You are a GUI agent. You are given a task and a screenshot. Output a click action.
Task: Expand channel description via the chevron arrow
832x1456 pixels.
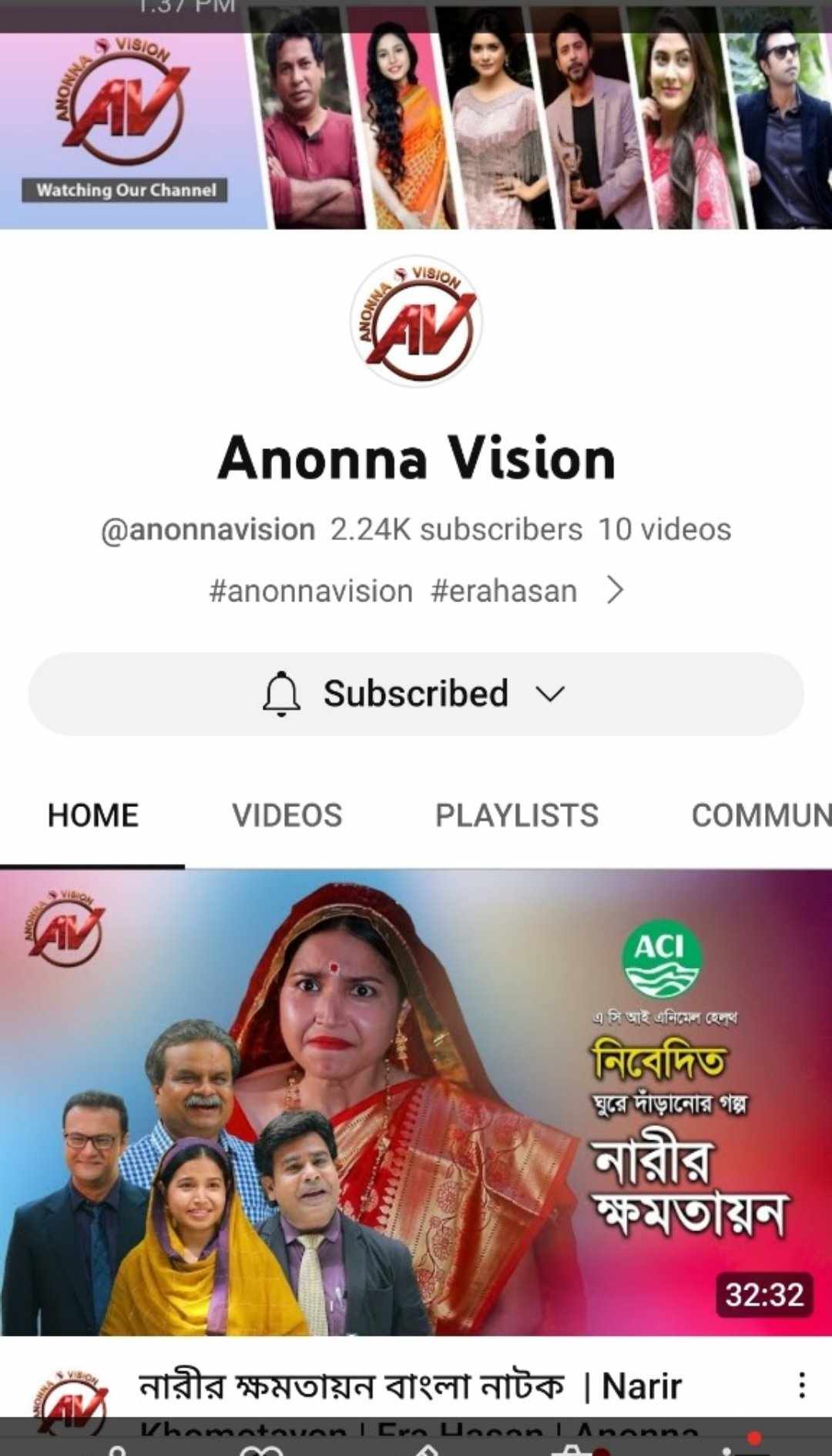point(614,591)
